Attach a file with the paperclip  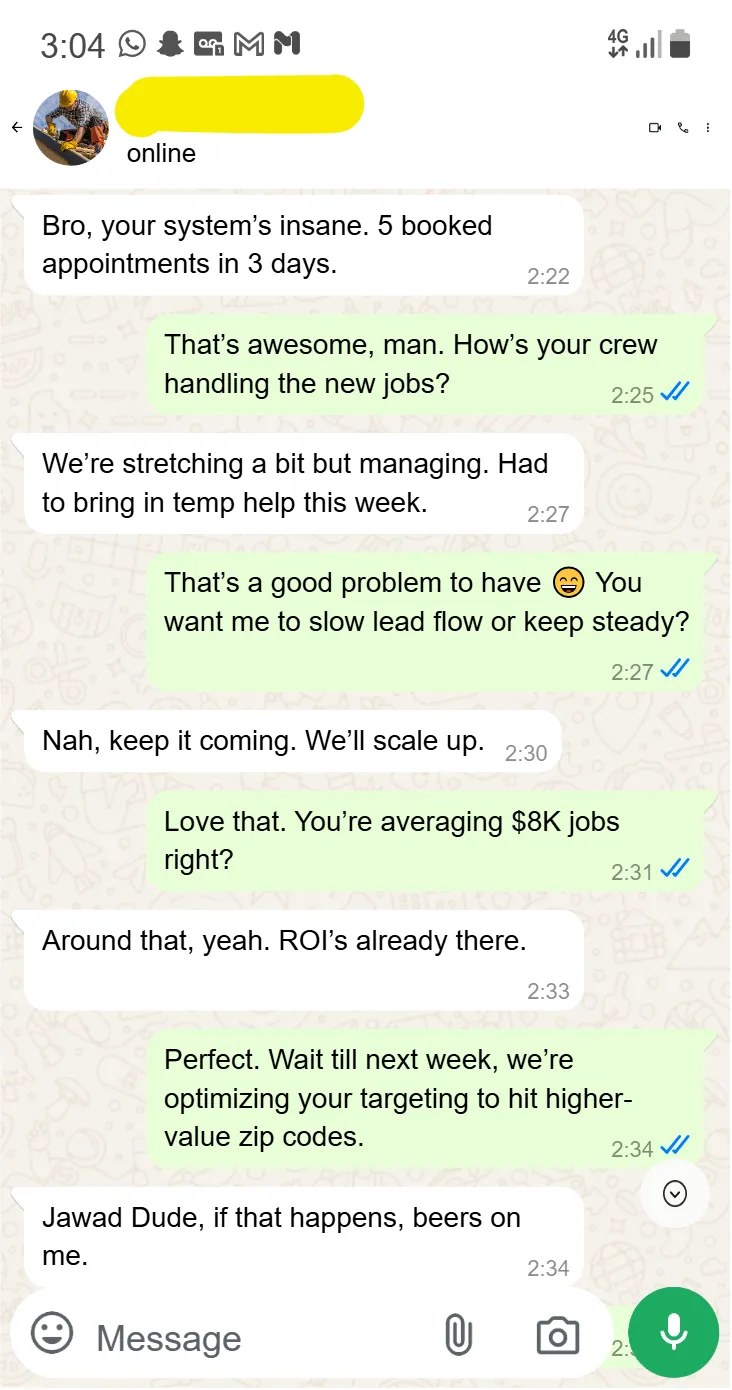(458, 1336)
